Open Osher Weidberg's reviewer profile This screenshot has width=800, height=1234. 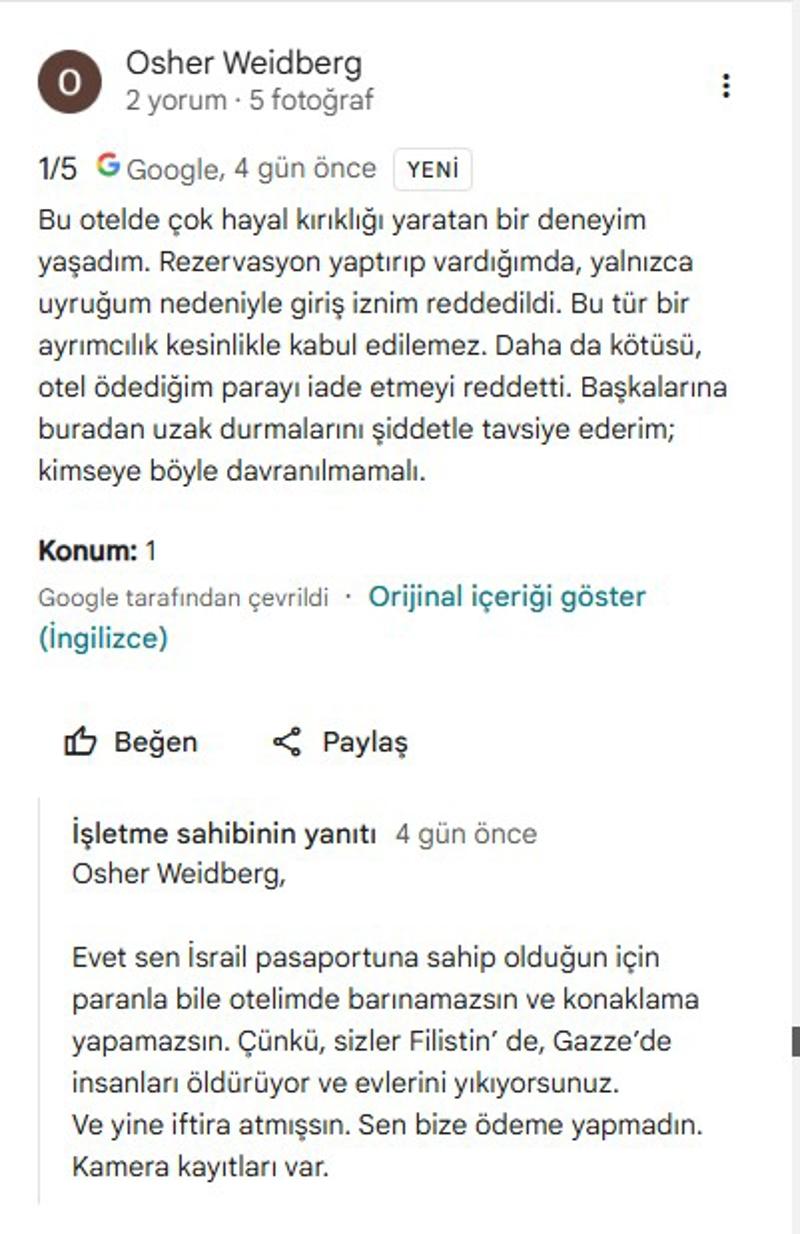click(243, 64)
